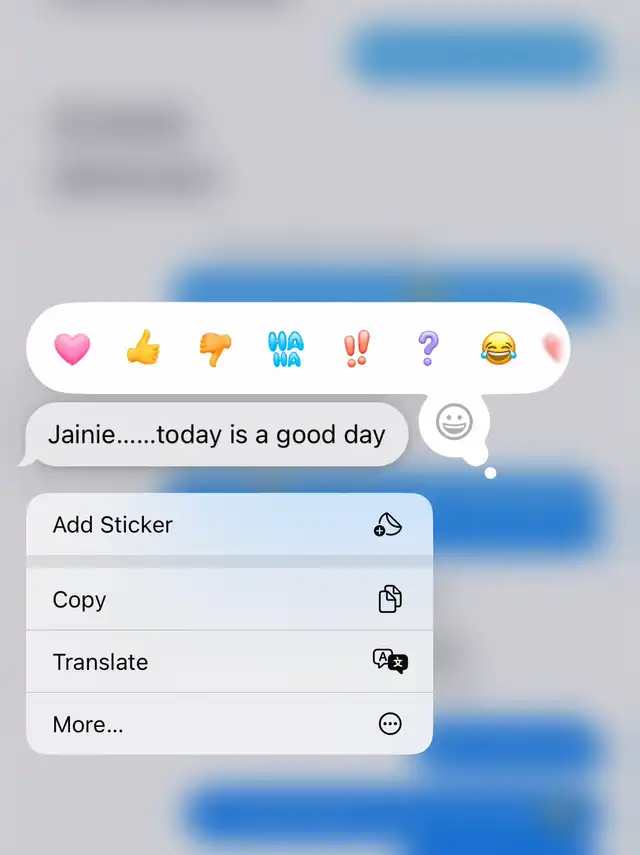Image resolution: width=640 pixels, height=855 pixels.
Task: Translate the selected message
Action: tap(229, 662)
